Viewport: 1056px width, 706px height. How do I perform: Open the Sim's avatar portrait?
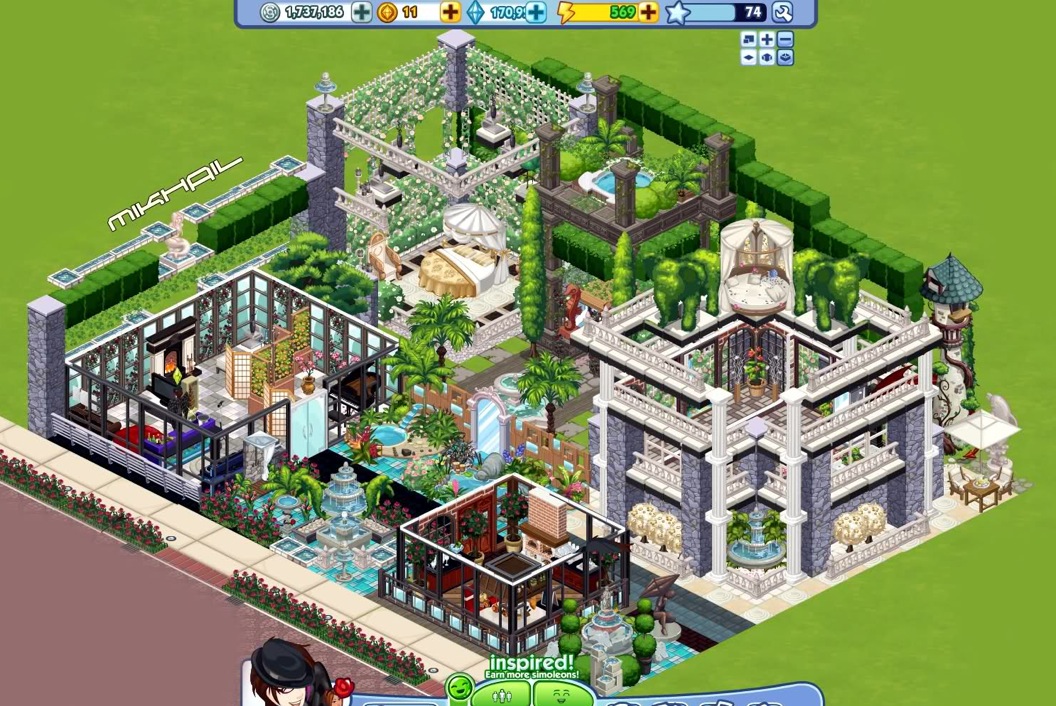tap(293, 672)
